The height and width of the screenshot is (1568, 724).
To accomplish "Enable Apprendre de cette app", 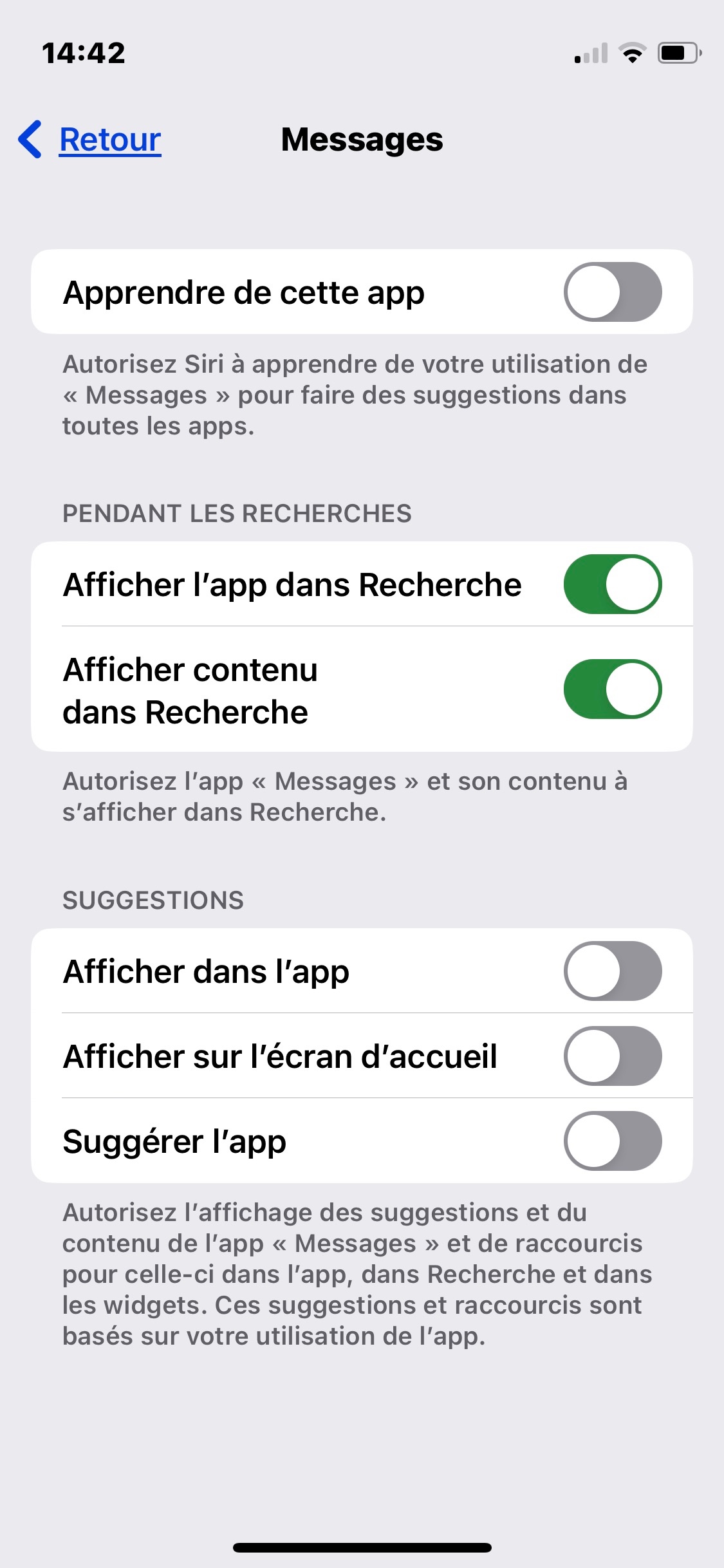I will pyautogui.click(x=612, y=292).
